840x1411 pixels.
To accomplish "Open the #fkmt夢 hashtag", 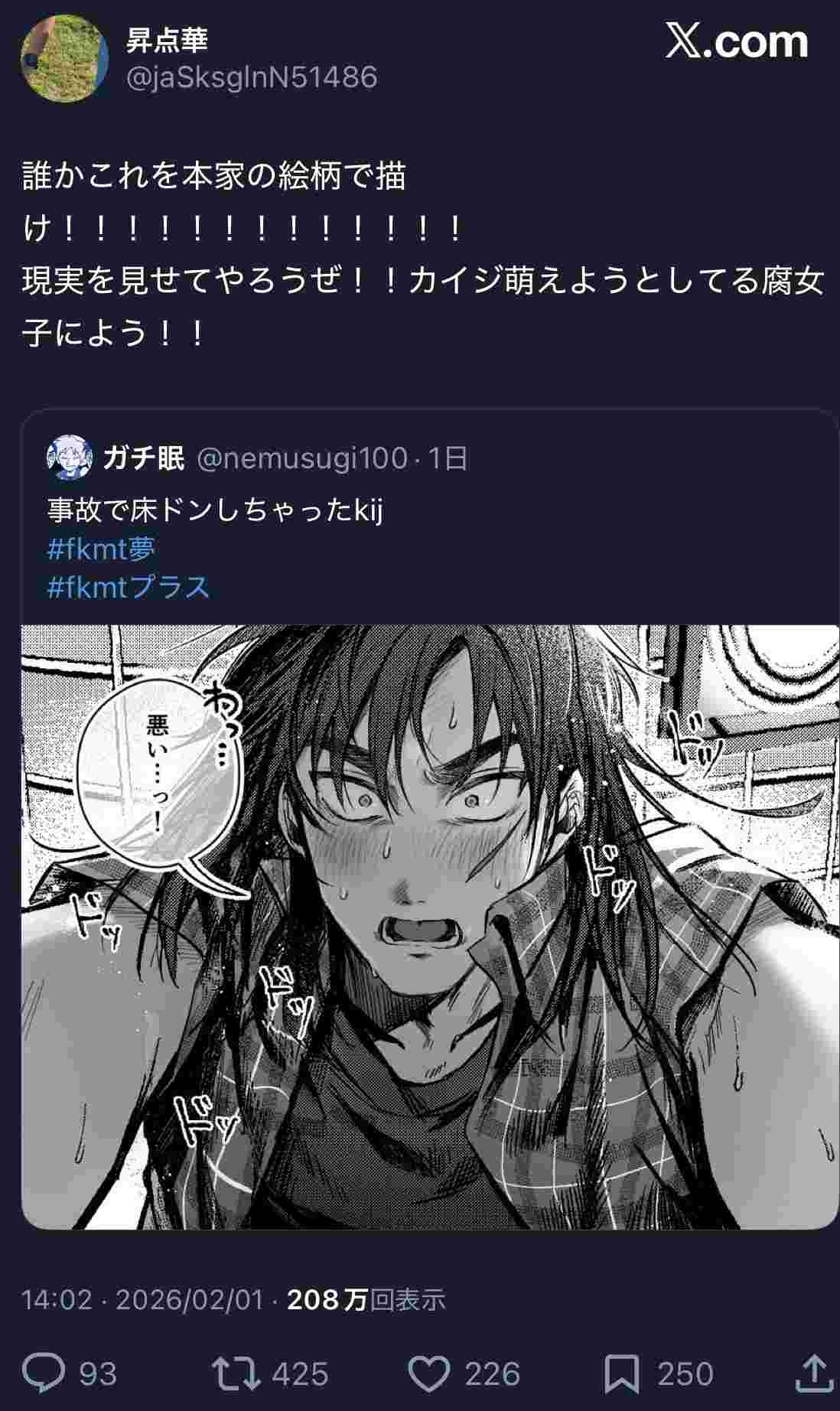I will pyautogui.click(x=101, y=549).
